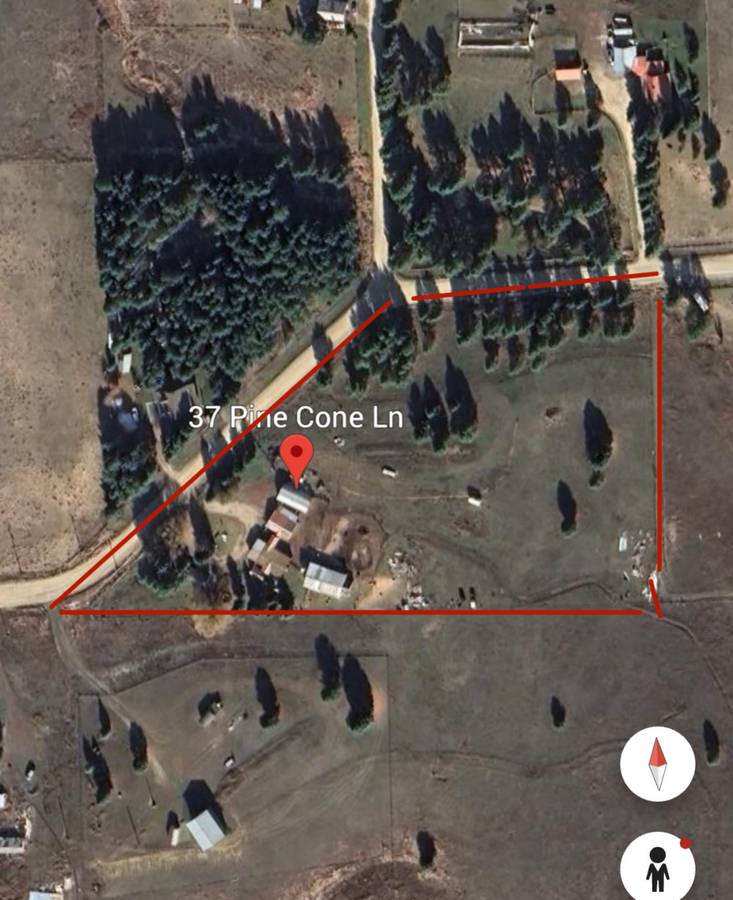This screenshot has height=900, width=733.
Task: Tap the compass to reorient the map
Action: pos(657,765)
